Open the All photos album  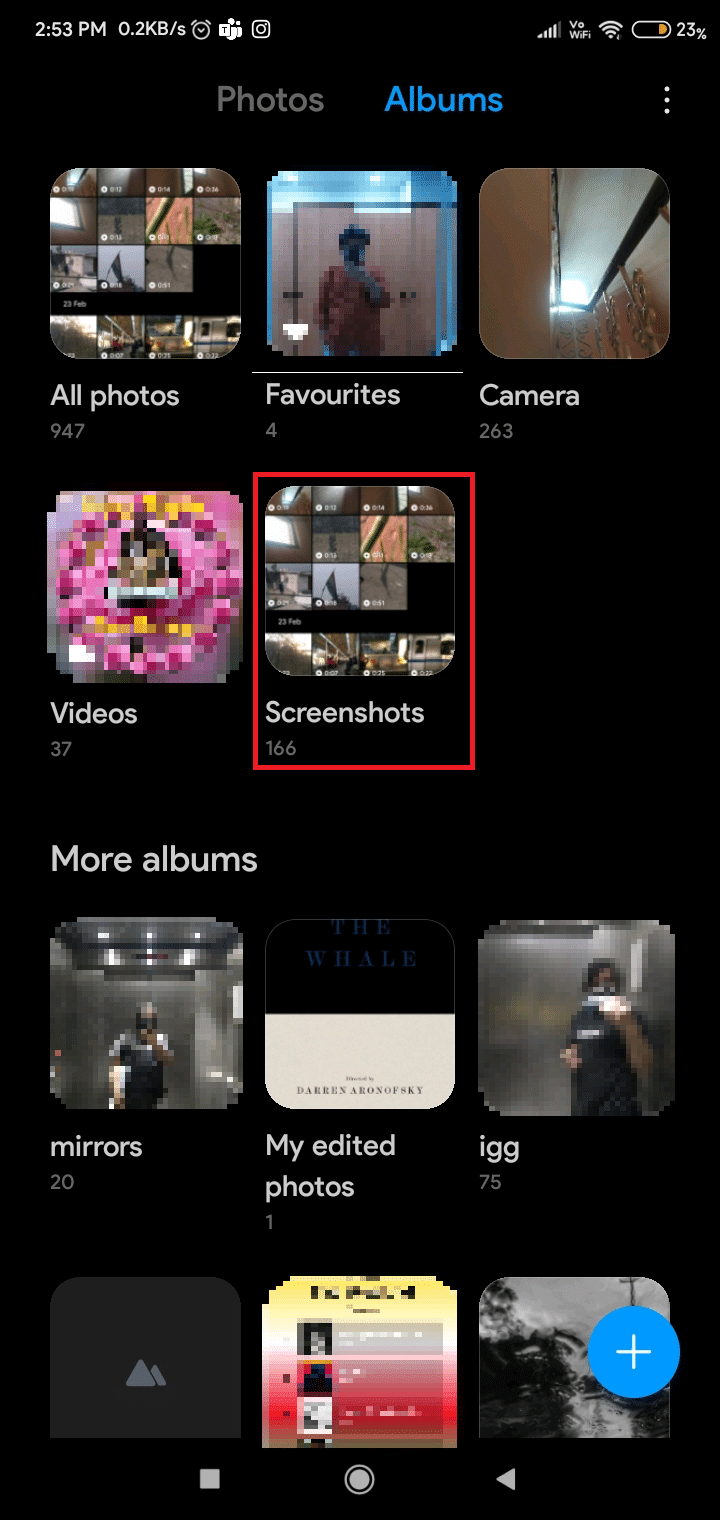click(145, 263)
